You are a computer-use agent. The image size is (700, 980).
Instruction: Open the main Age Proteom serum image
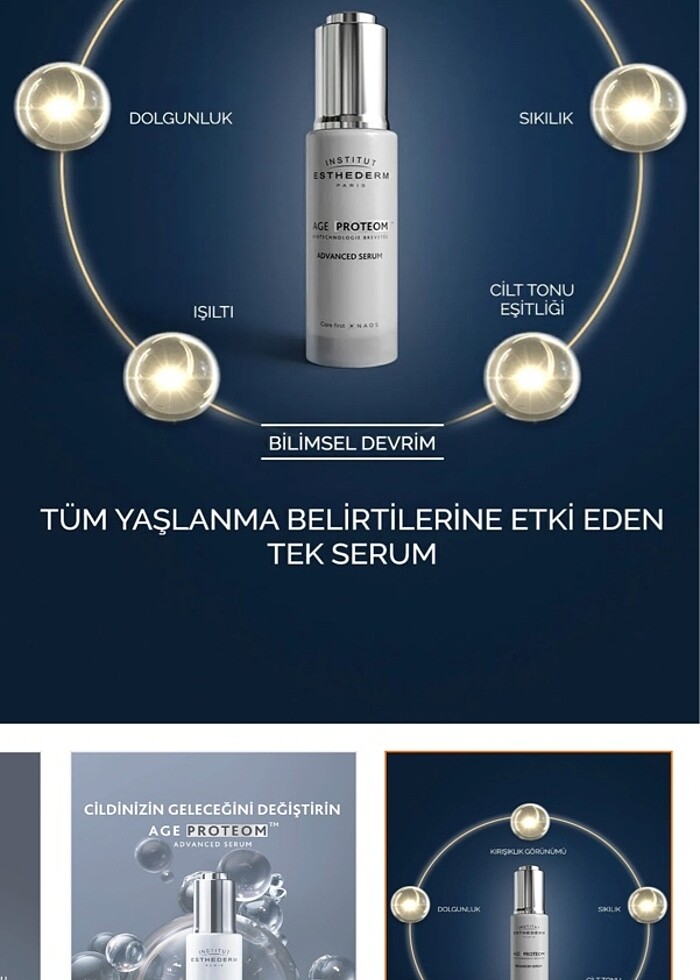click(350, 360)
